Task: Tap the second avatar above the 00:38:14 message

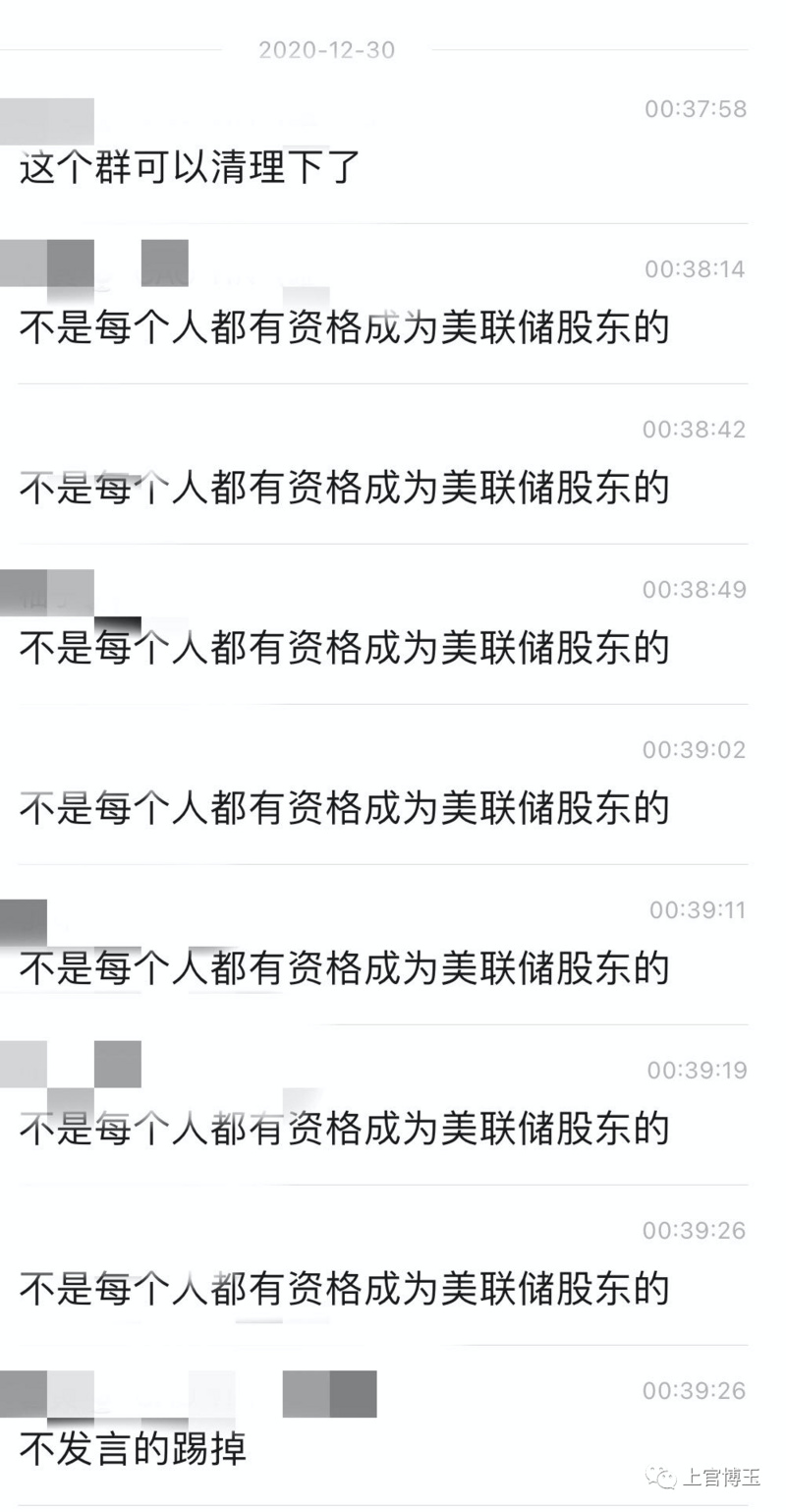Action: pos(165,261)
